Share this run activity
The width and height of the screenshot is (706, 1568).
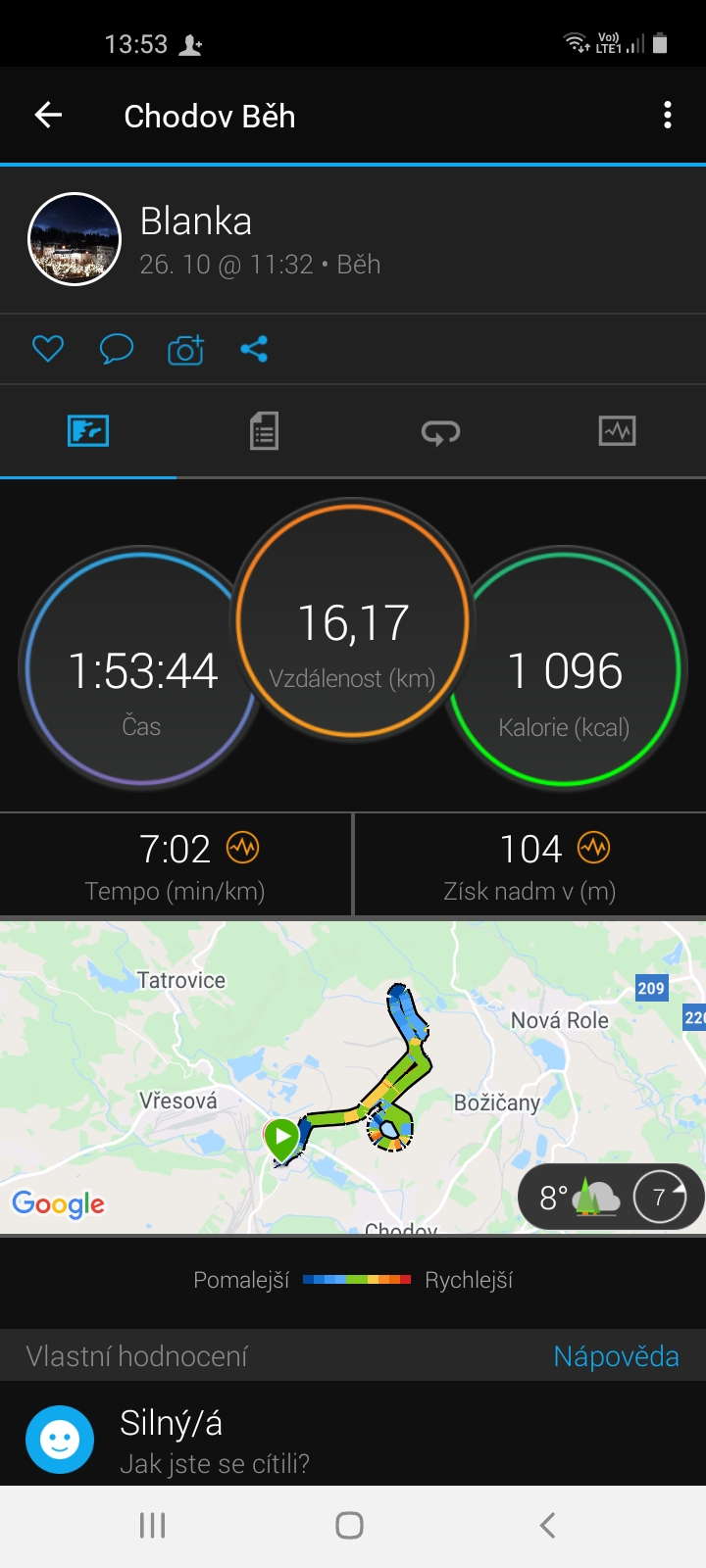click(x=254, y=349)
